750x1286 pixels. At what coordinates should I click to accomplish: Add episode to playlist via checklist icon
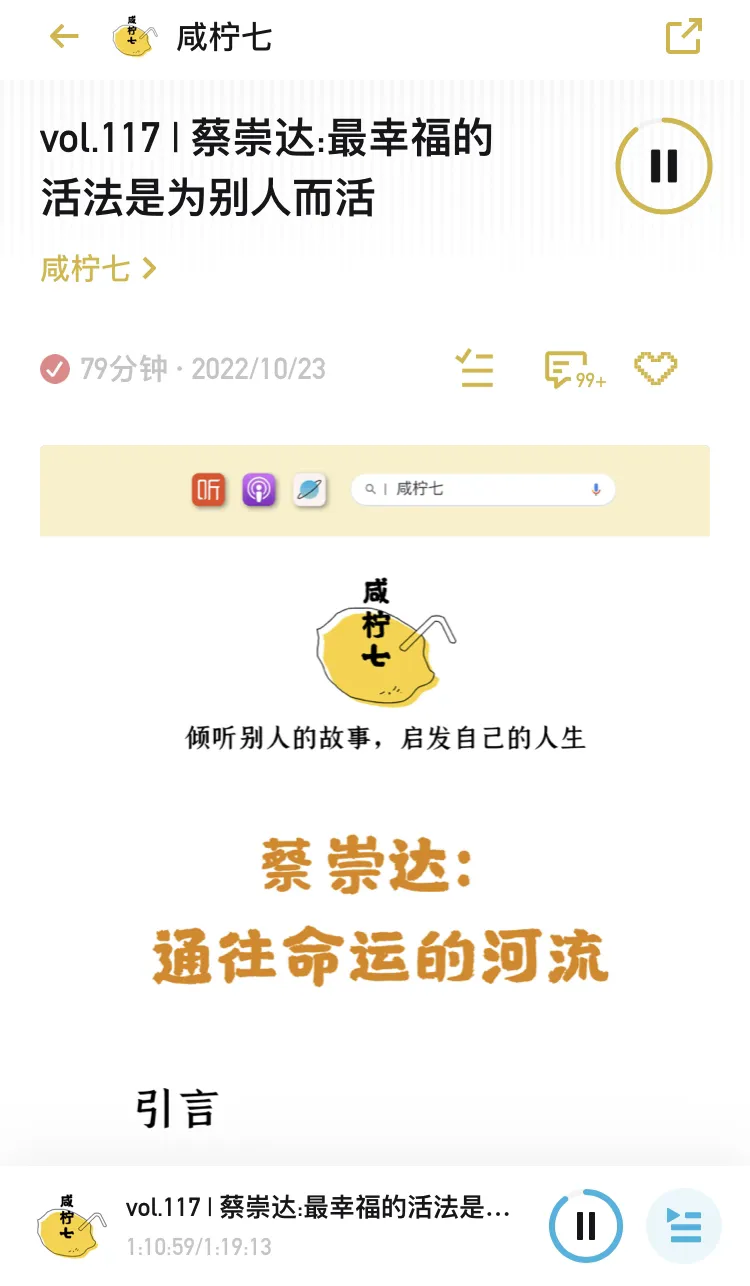click(475, 369)
